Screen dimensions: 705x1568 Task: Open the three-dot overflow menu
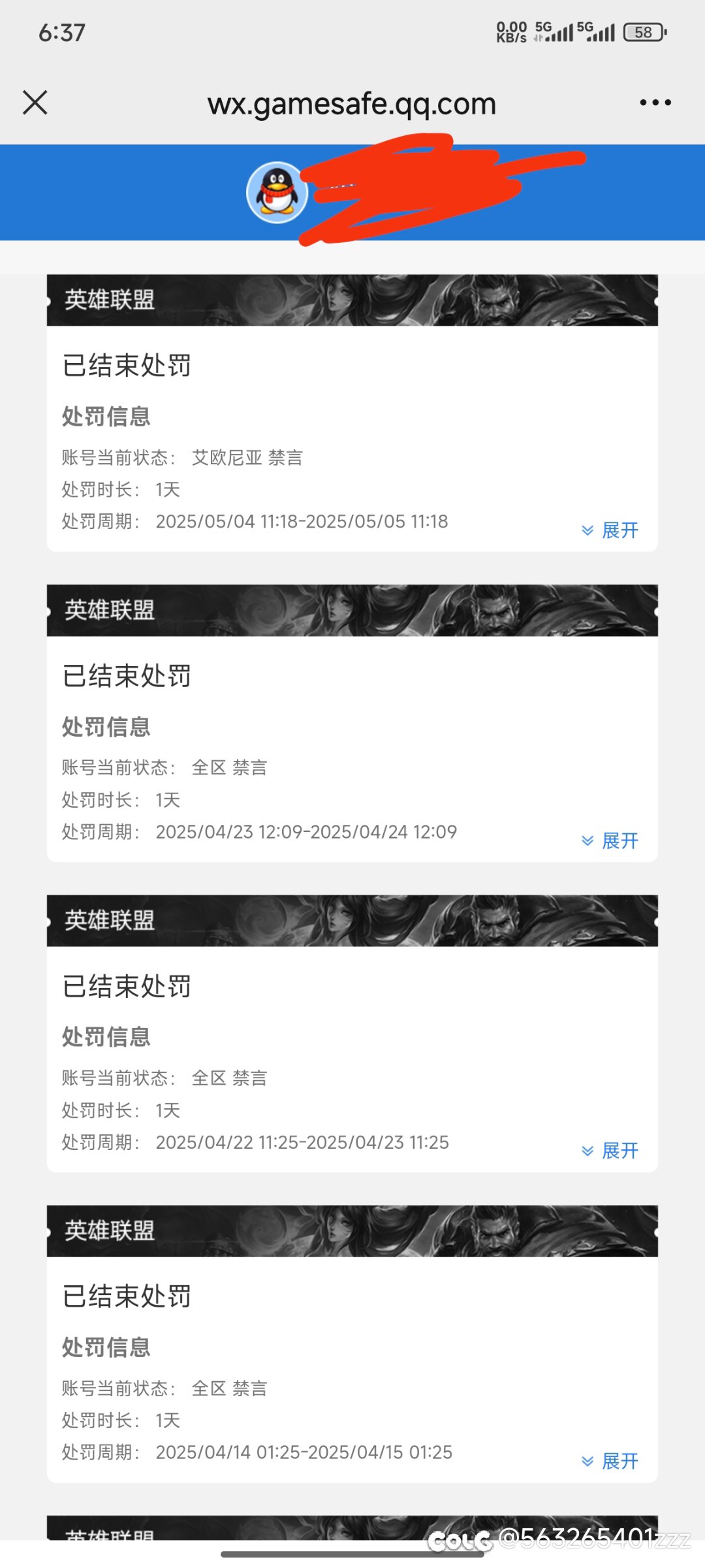point(655,103)
